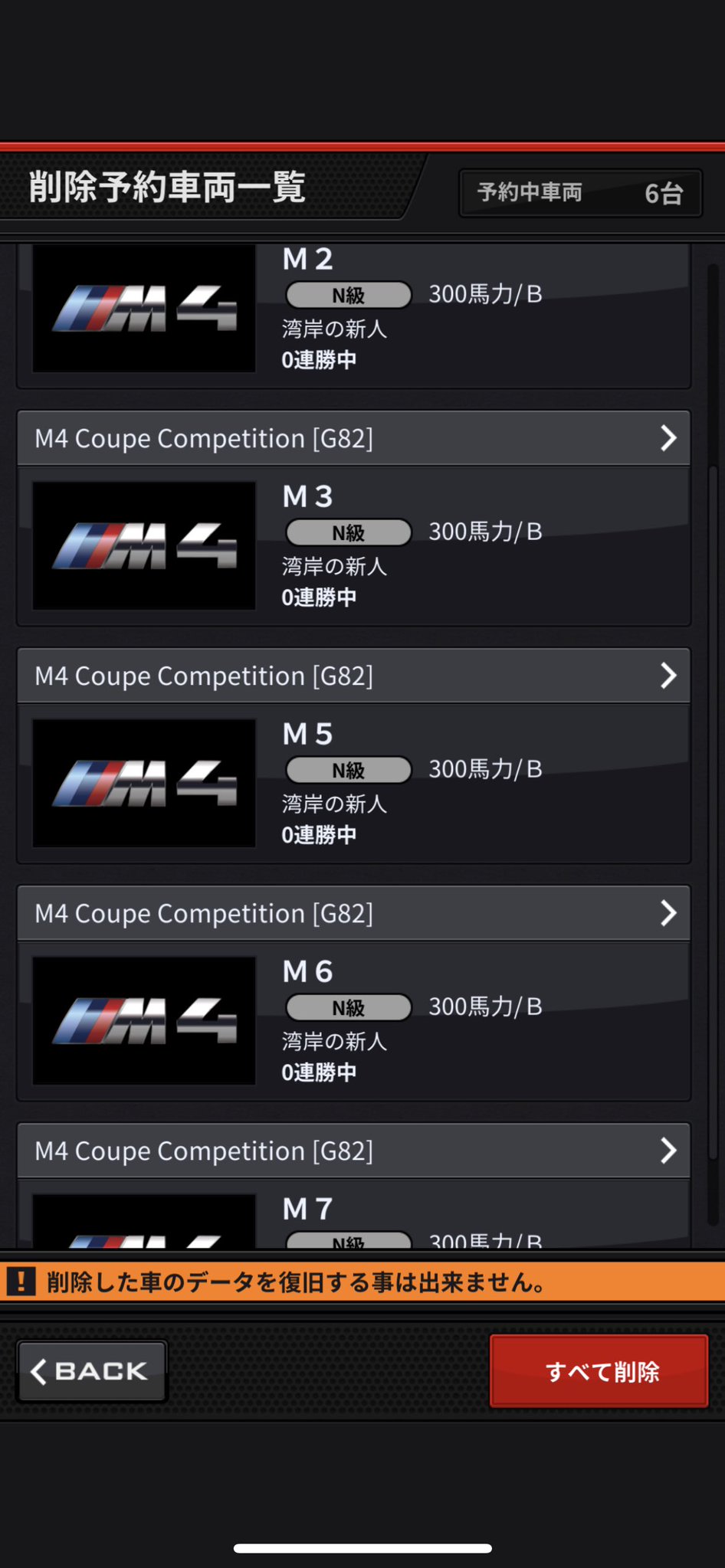Select the M6 car card
725x1568 pixels.
coord(354,1020)
